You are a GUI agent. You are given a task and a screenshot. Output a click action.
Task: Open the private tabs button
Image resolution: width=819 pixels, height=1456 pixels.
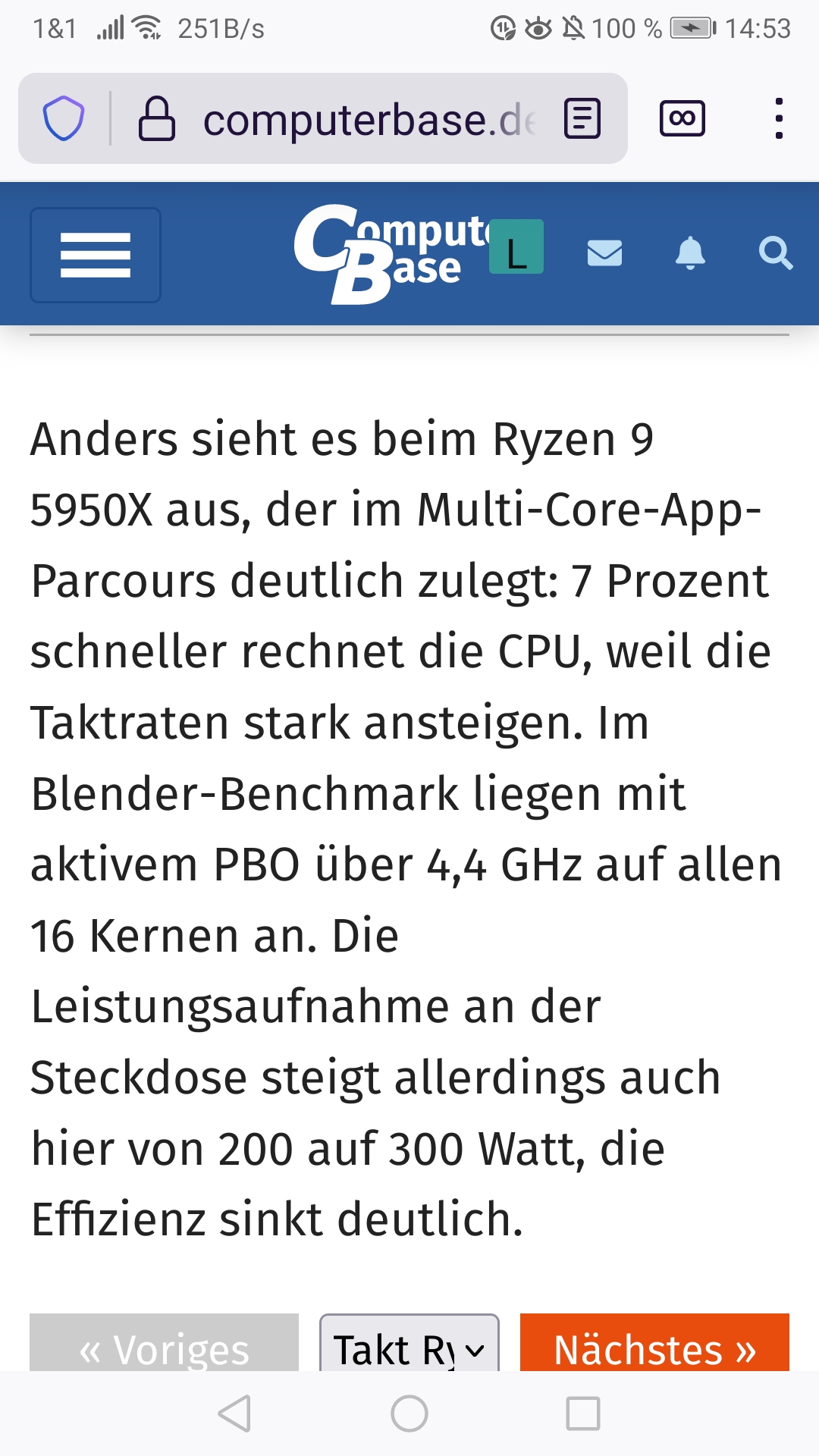click(682, 119)
